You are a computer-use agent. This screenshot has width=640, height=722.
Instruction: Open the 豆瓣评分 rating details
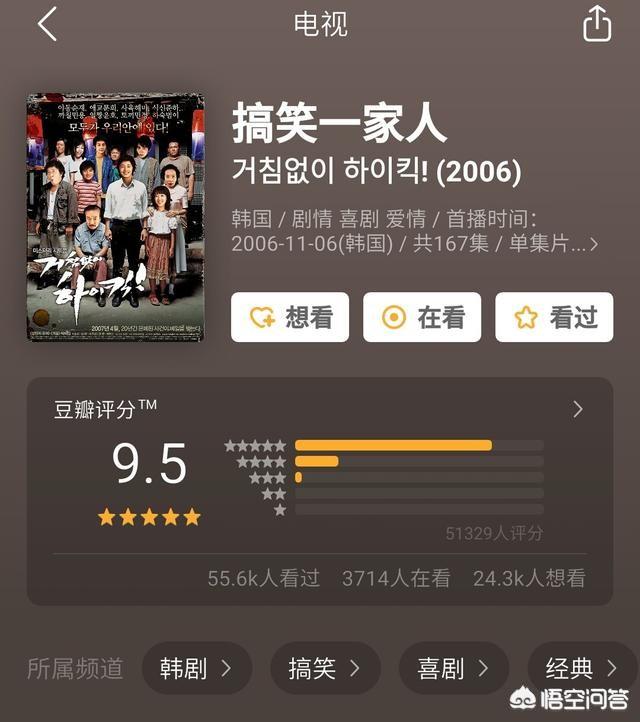[x=577, y=409]
